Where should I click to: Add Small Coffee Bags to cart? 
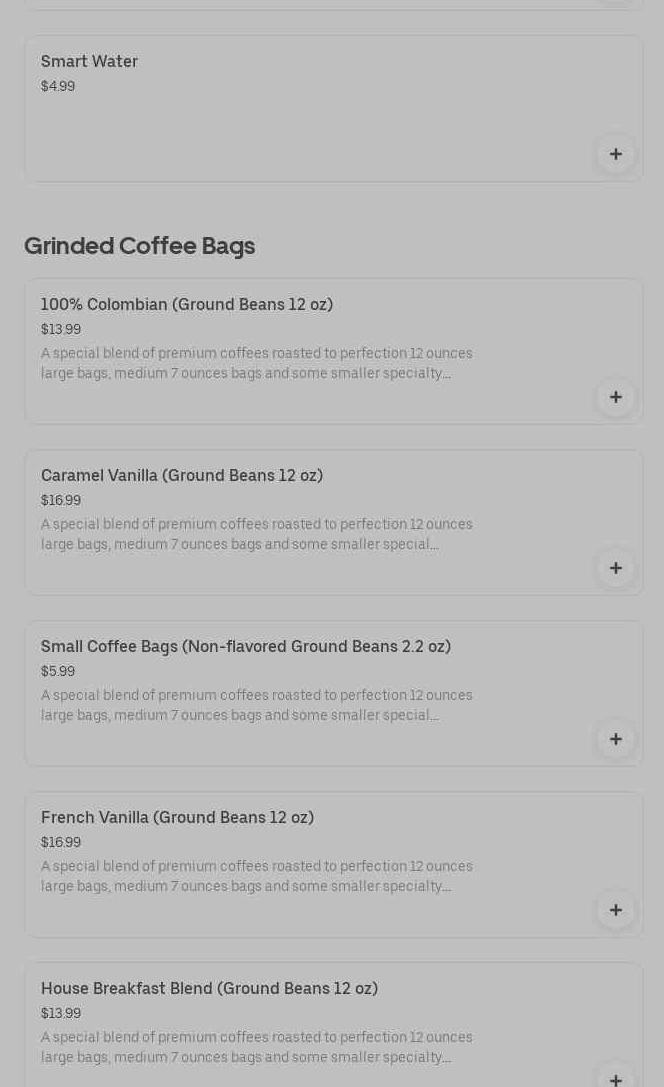click(x=615, y=739)
